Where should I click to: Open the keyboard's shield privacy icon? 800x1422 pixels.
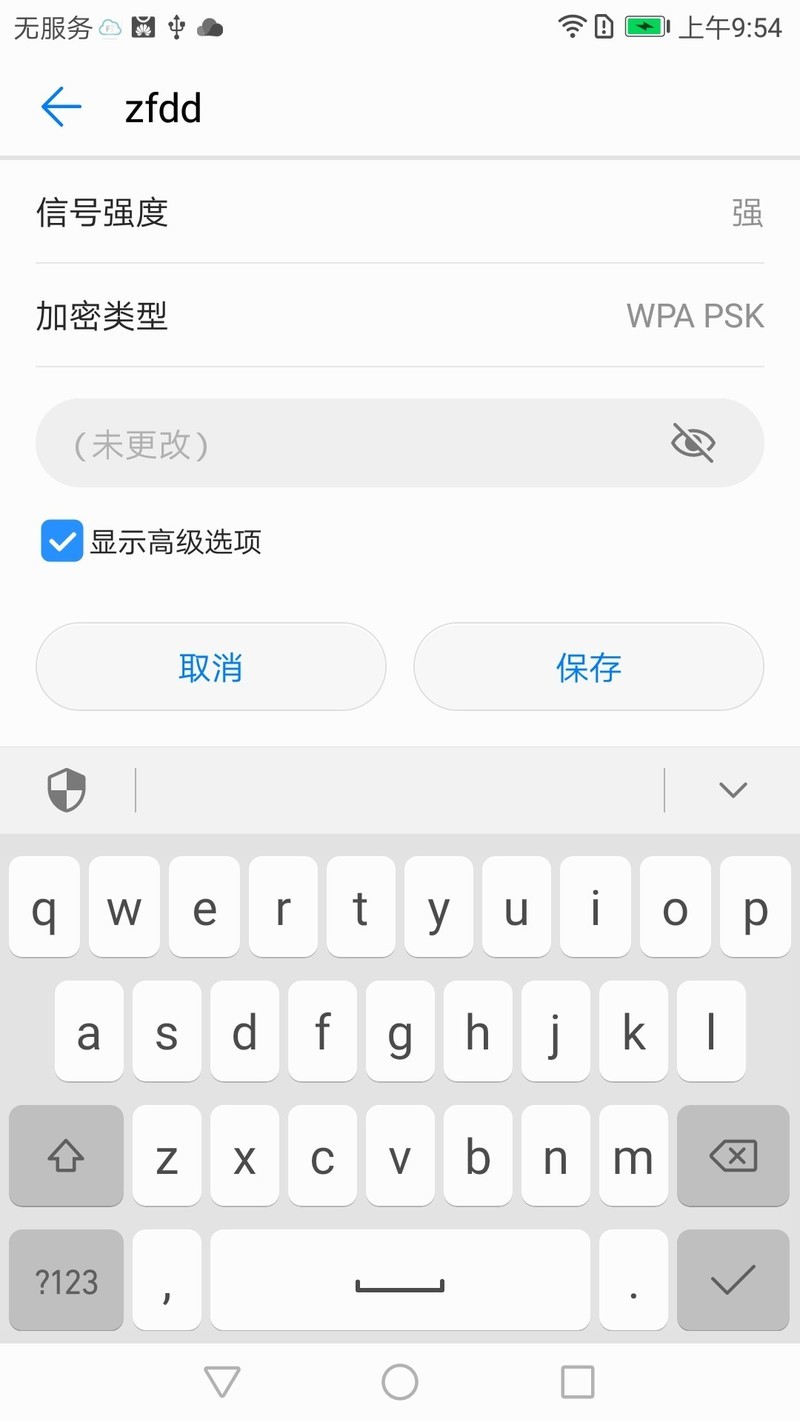(x=67, y=790)
